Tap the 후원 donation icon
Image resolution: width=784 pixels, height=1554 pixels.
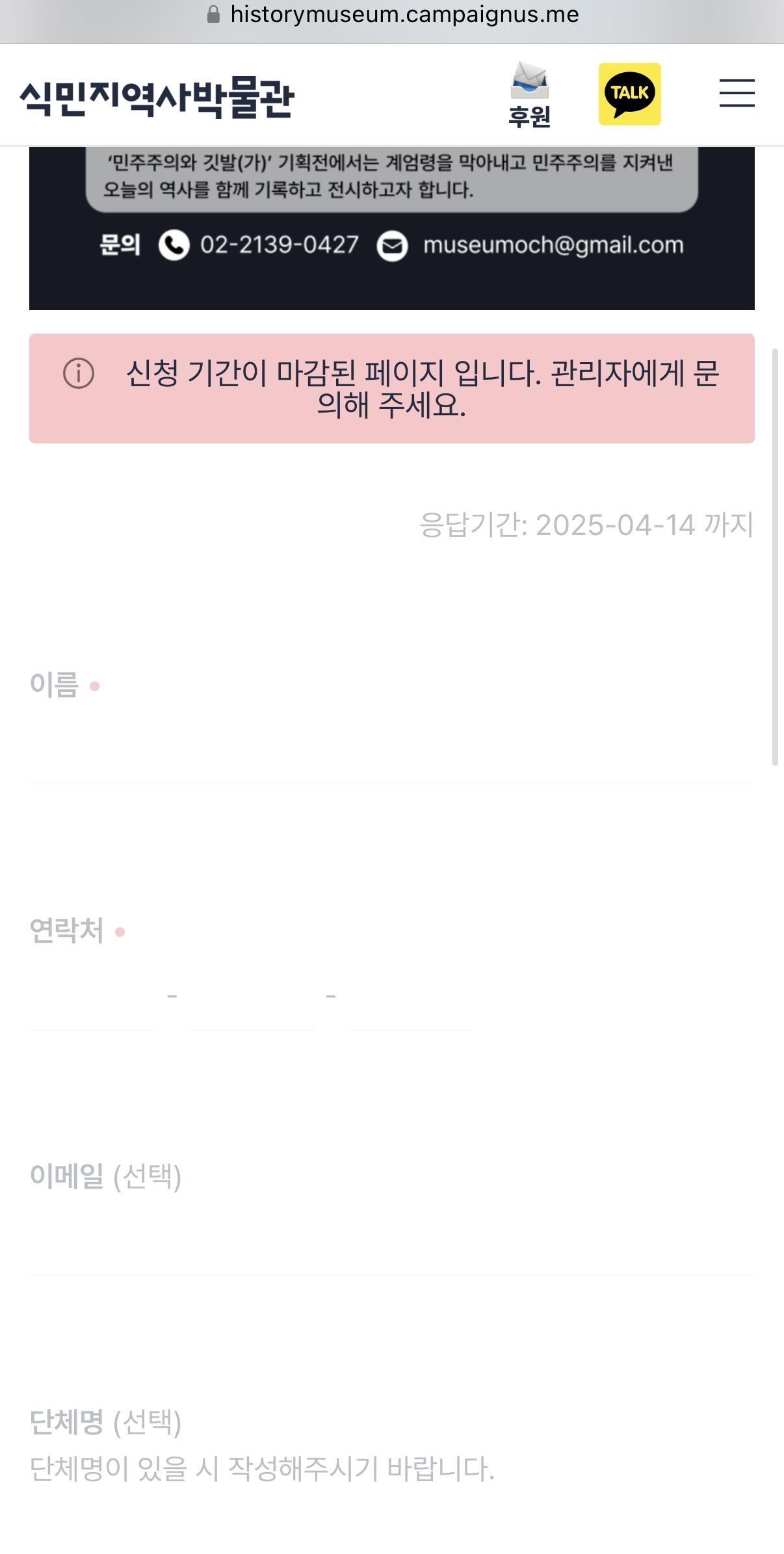pyautogui.click(x=529, y=95)
